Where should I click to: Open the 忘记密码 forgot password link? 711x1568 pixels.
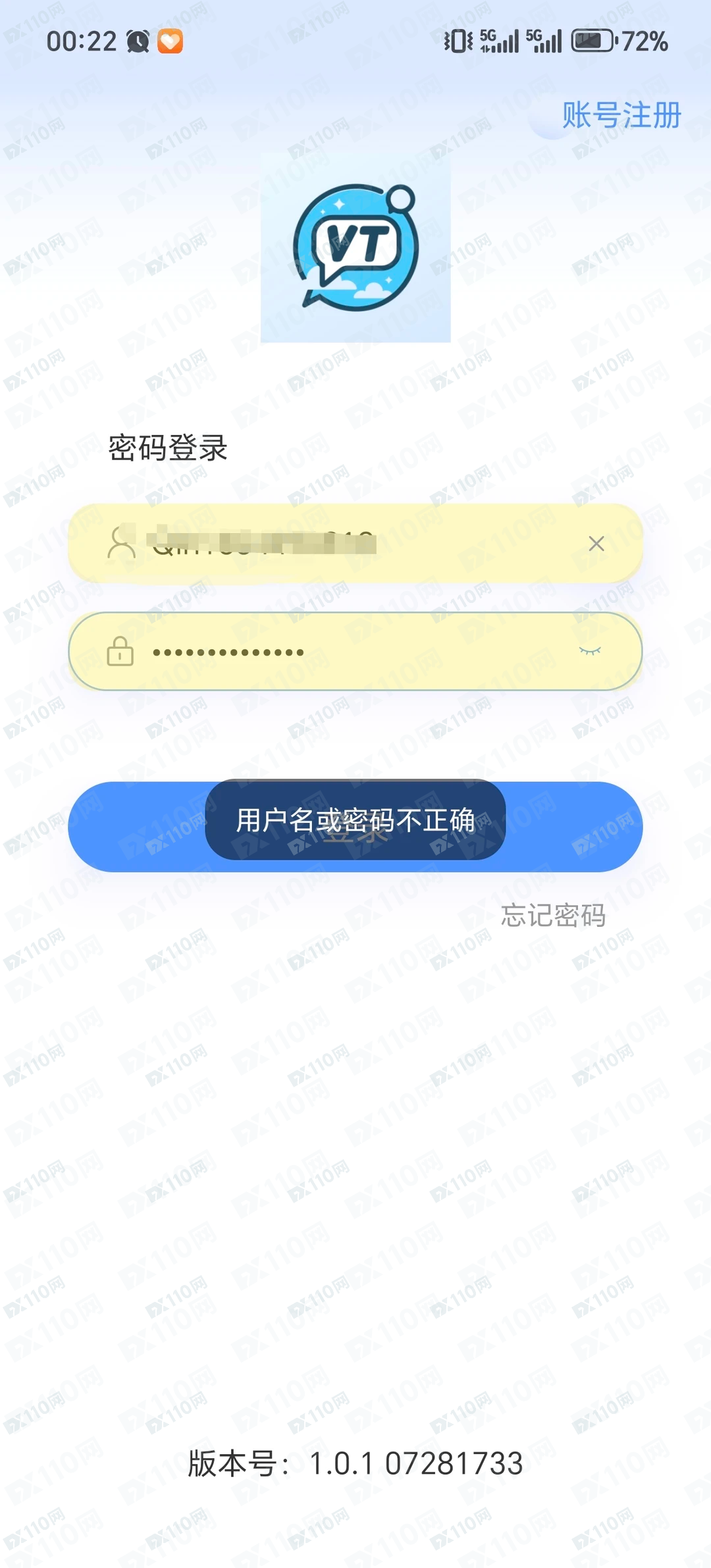pyautogui.click(x=553, y=915)
